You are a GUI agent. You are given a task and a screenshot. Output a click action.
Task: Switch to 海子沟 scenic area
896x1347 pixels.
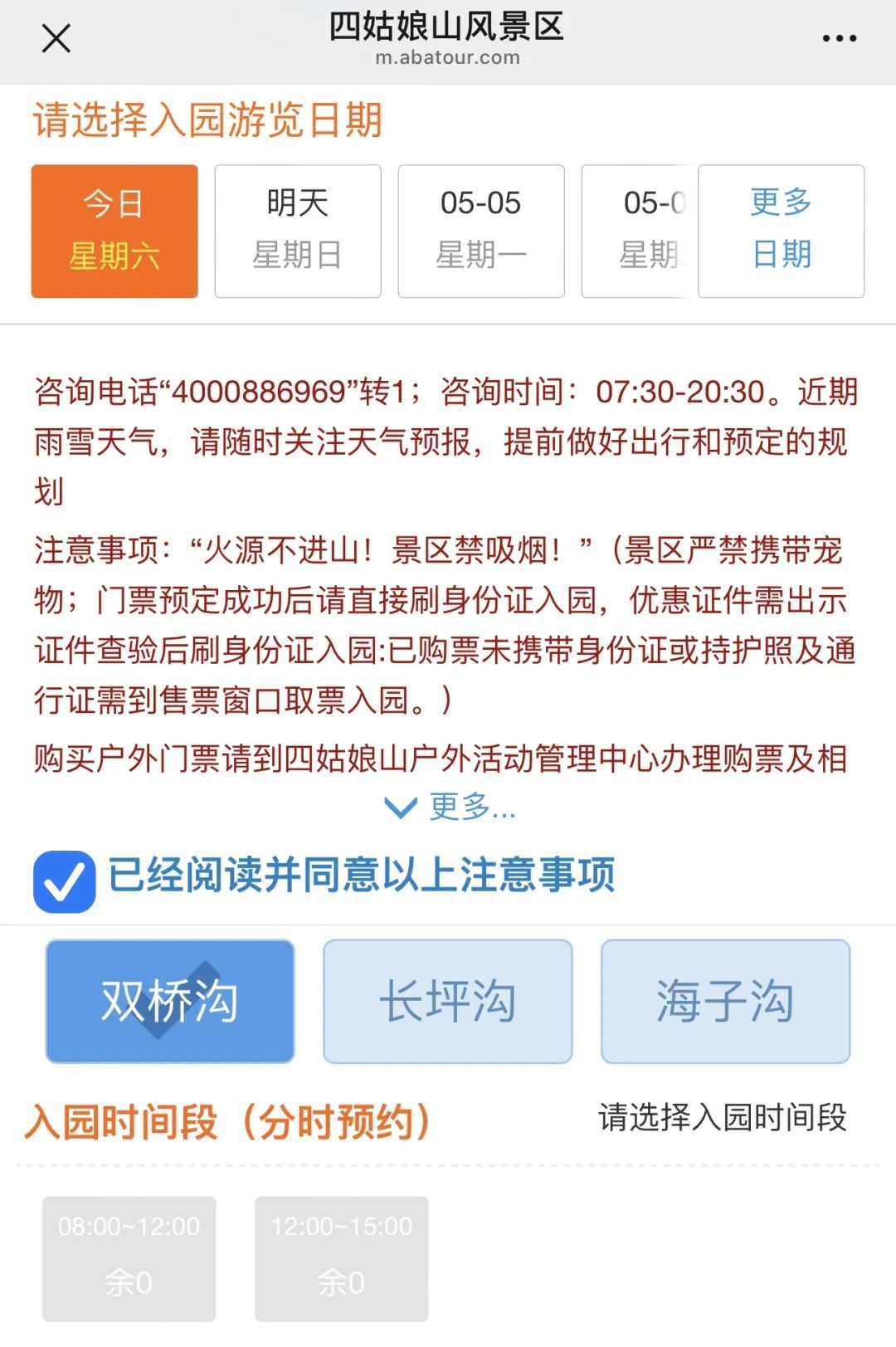[725, 1001]
